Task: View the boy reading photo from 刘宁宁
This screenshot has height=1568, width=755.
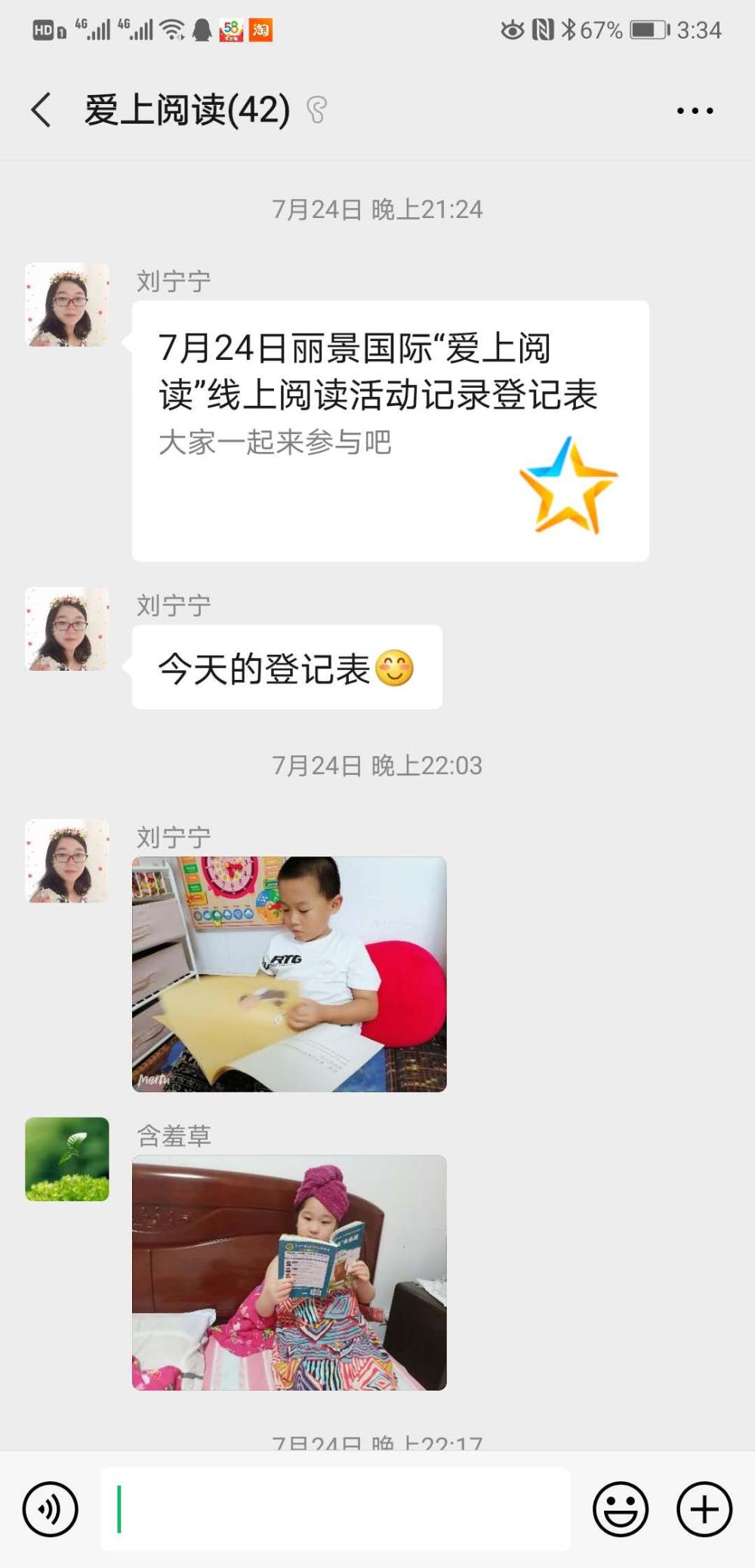Action: tap(289, 974)
